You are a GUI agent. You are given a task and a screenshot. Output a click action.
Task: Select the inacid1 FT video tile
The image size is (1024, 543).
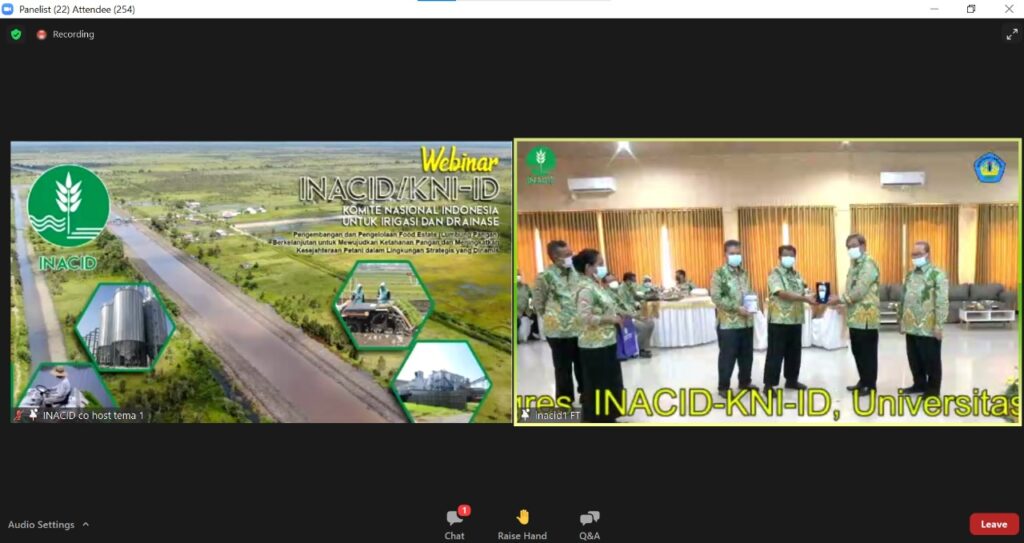[x=767, y=282]
